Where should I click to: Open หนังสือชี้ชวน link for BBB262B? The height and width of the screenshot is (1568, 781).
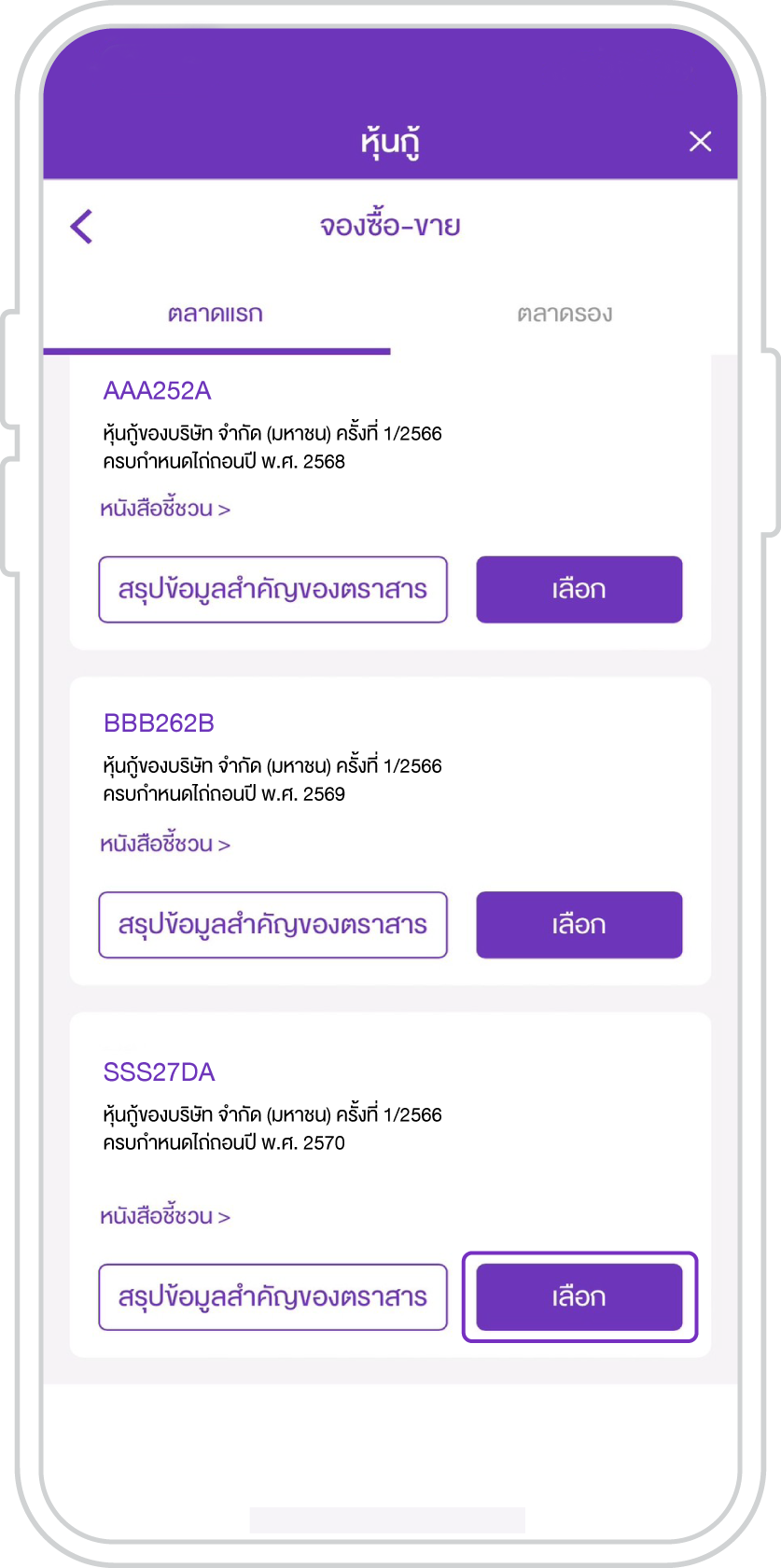point(165,845)
